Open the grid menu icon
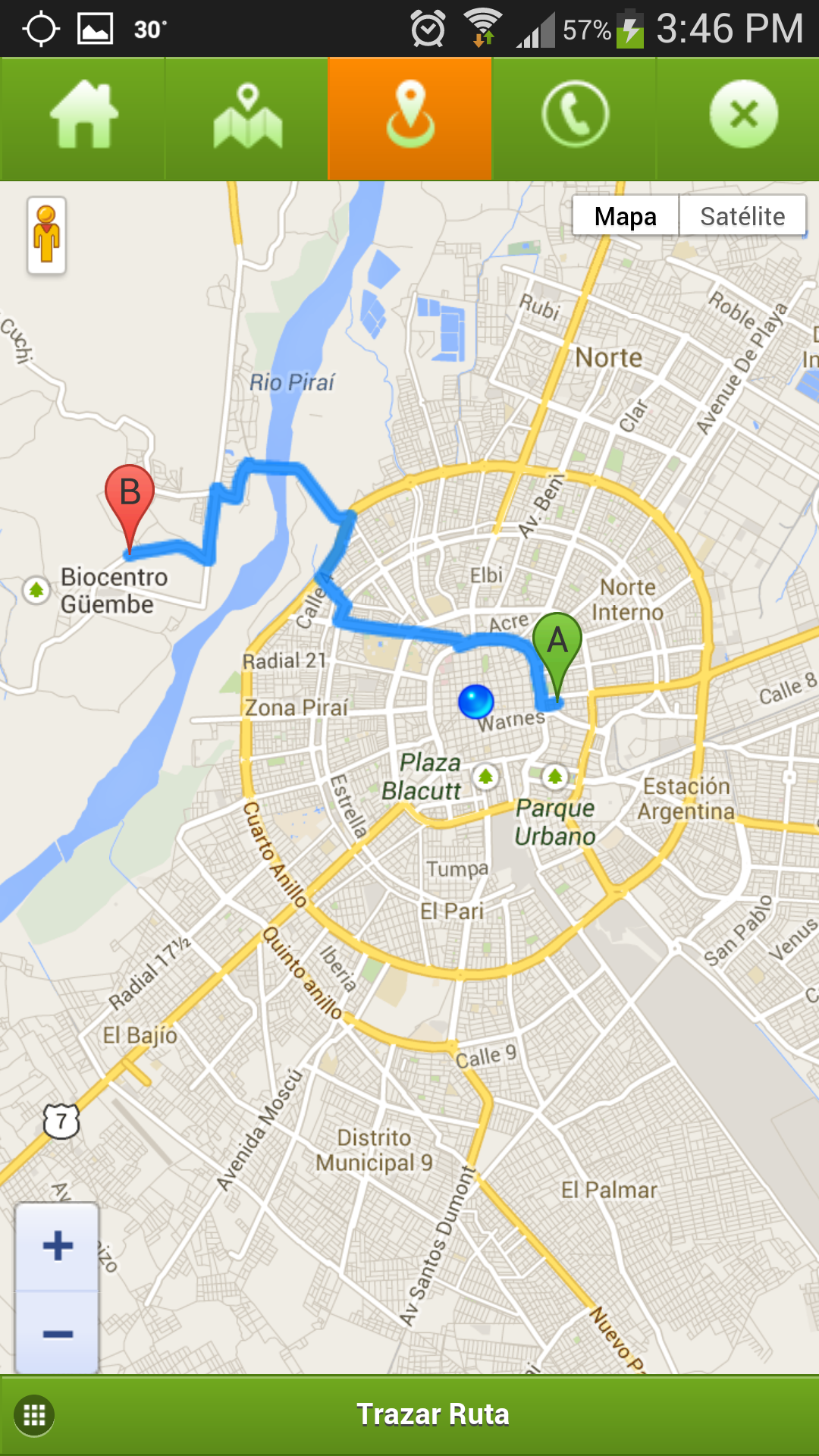 click(x=35, y=1415)
